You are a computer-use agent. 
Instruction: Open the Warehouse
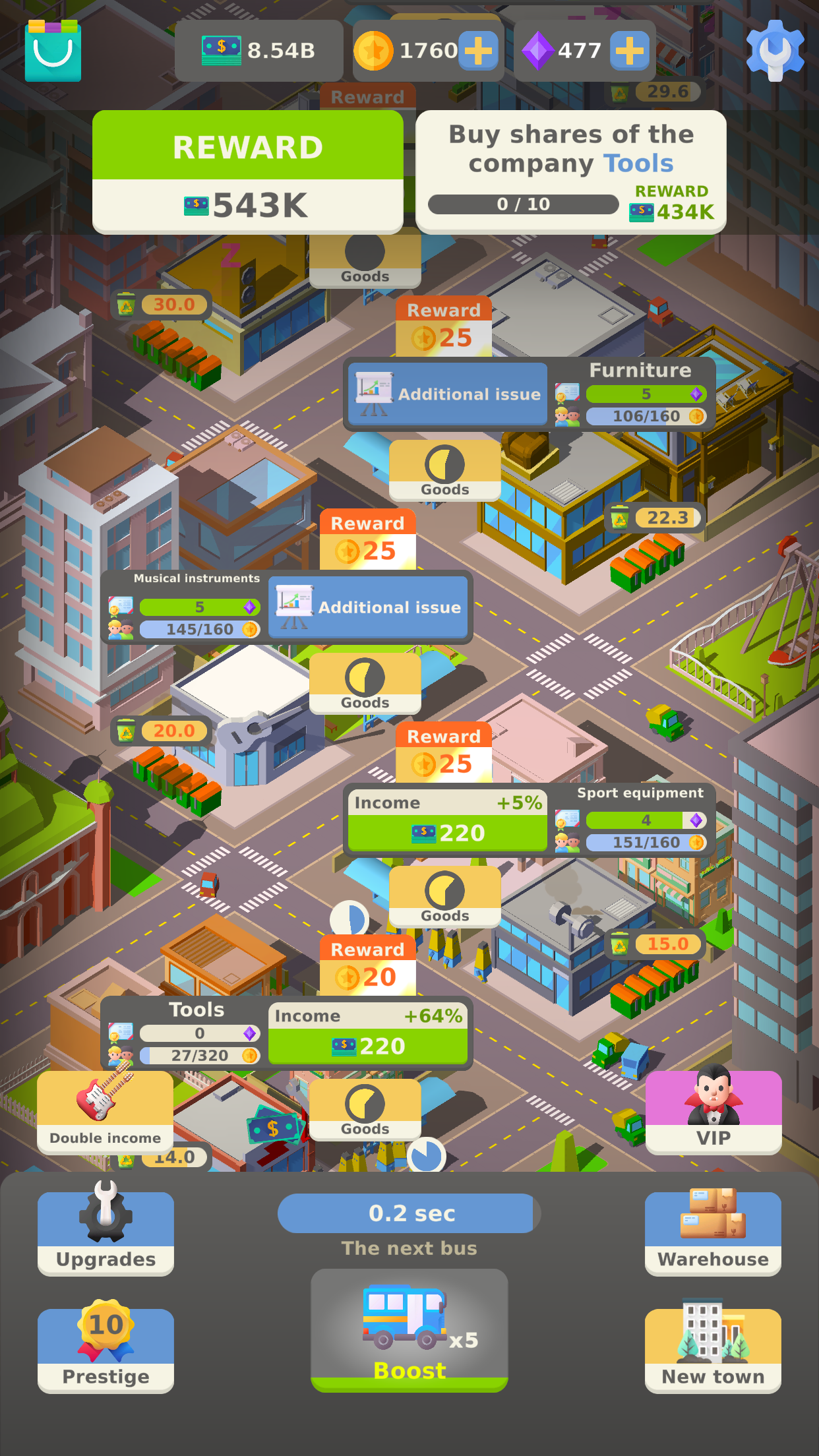[713, 1233]
